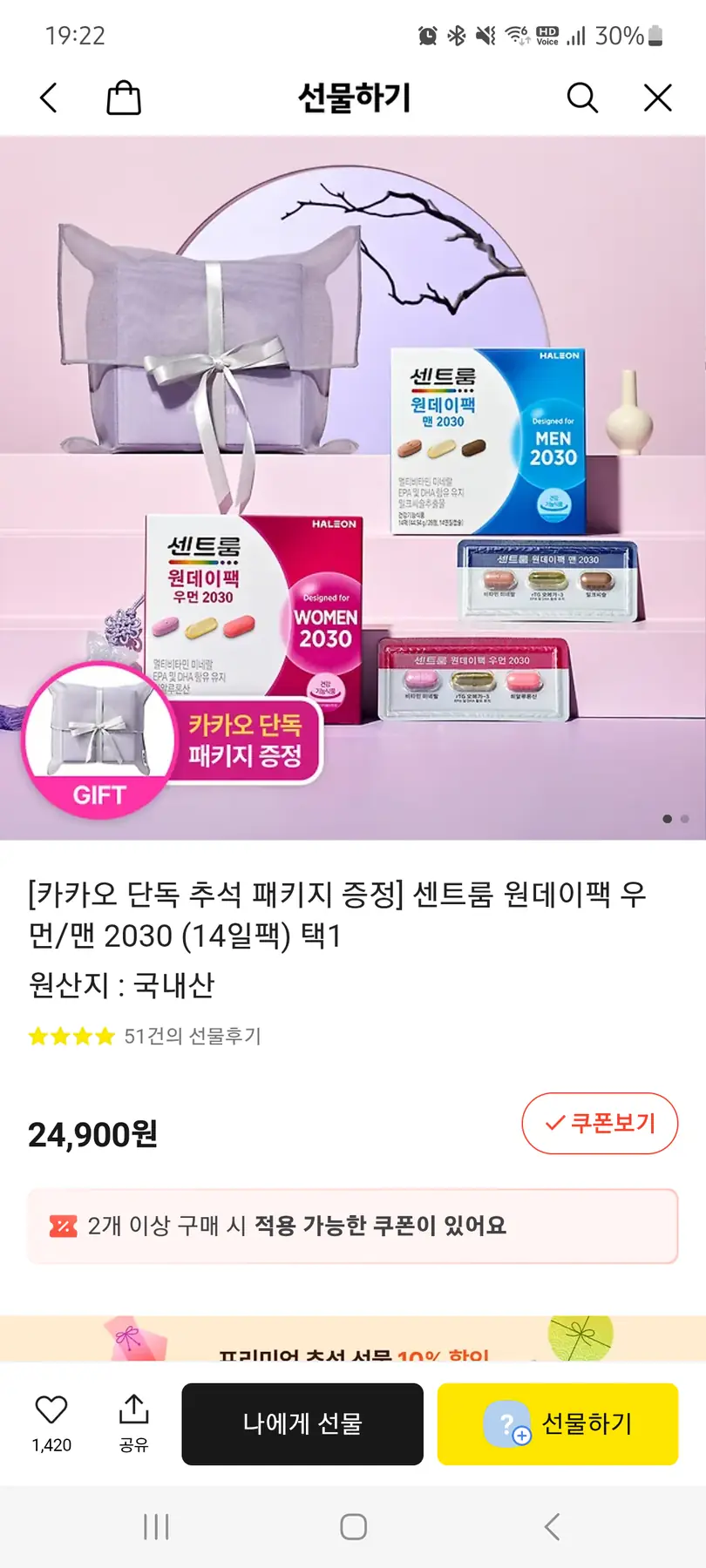Close the 선물하기 page
The image size is (706, 1568).
pyautogui.click(x=658, y=98)
